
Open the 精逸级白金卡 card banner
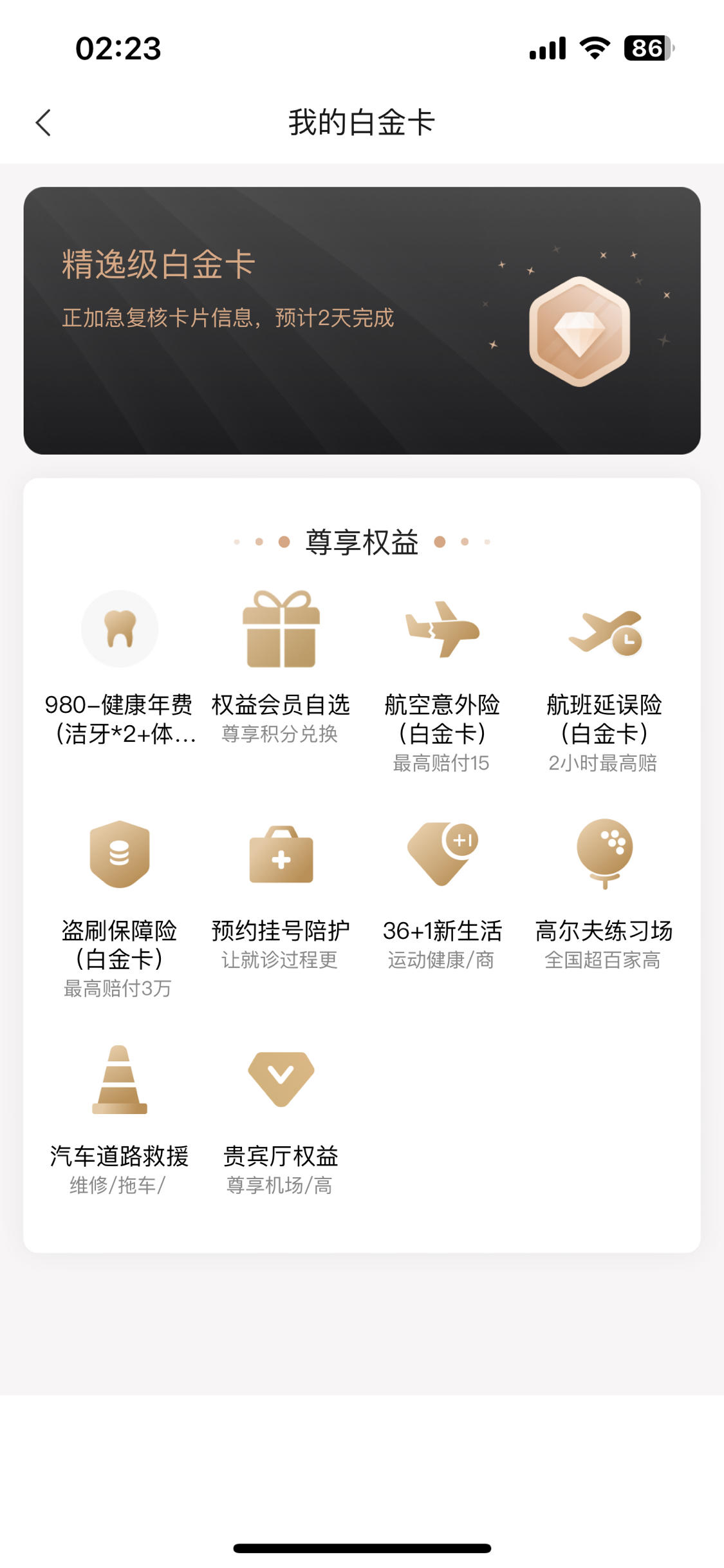[362, 321]
